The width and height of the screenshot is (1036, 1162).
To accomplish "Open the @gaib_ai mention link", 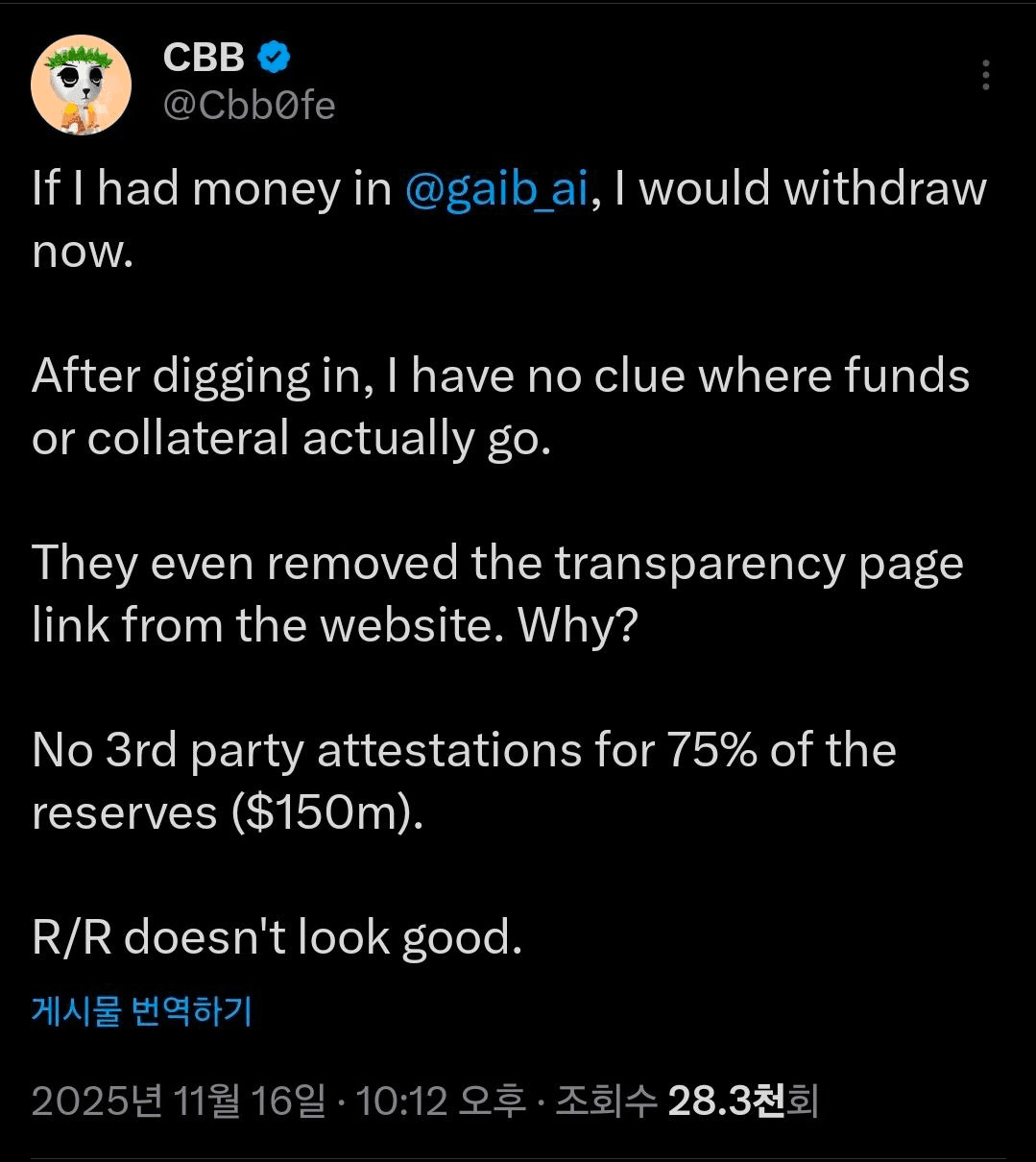I will pyautogui.click(x=495, y=188).
